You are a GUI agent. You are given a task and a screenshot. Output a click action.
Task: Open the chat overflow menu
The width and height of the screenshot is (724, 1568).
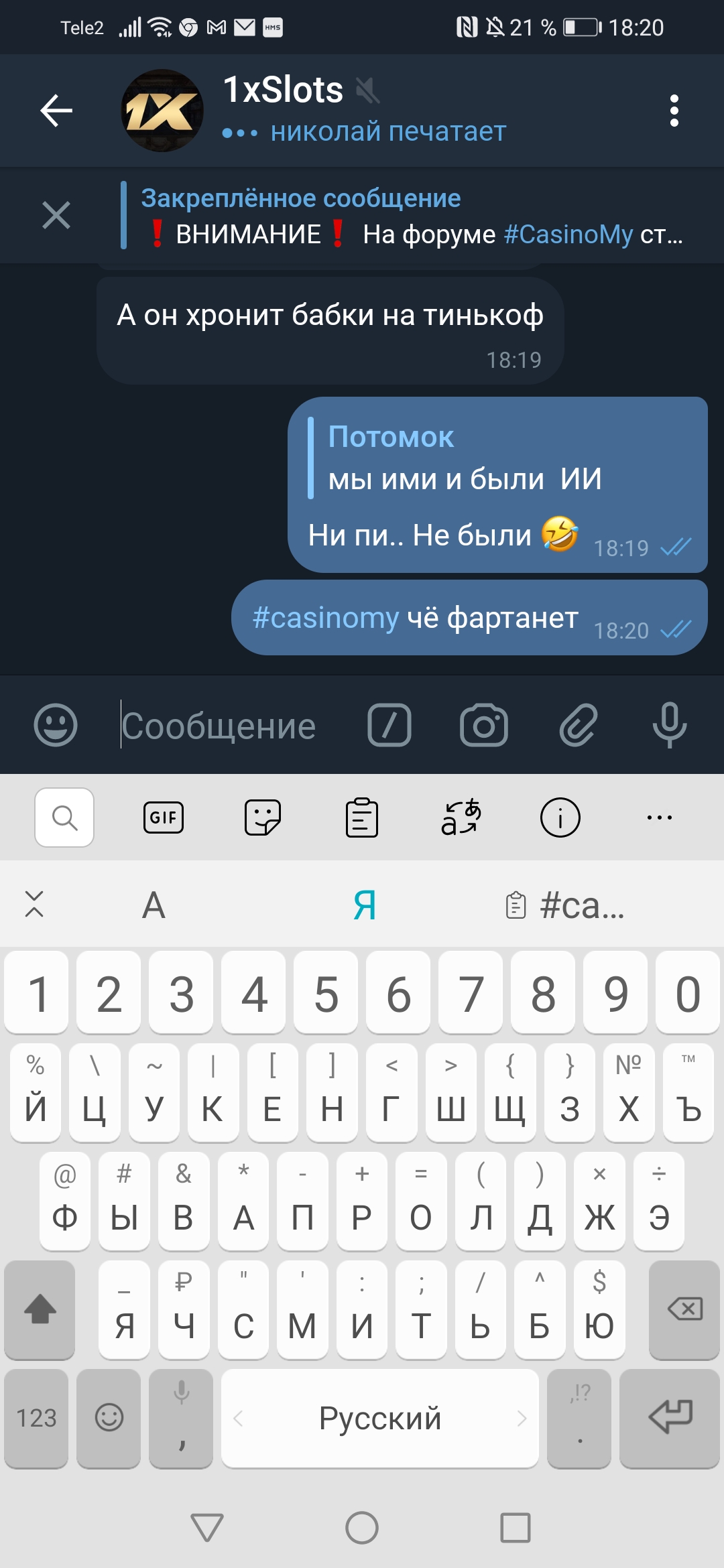pos(674,111)
